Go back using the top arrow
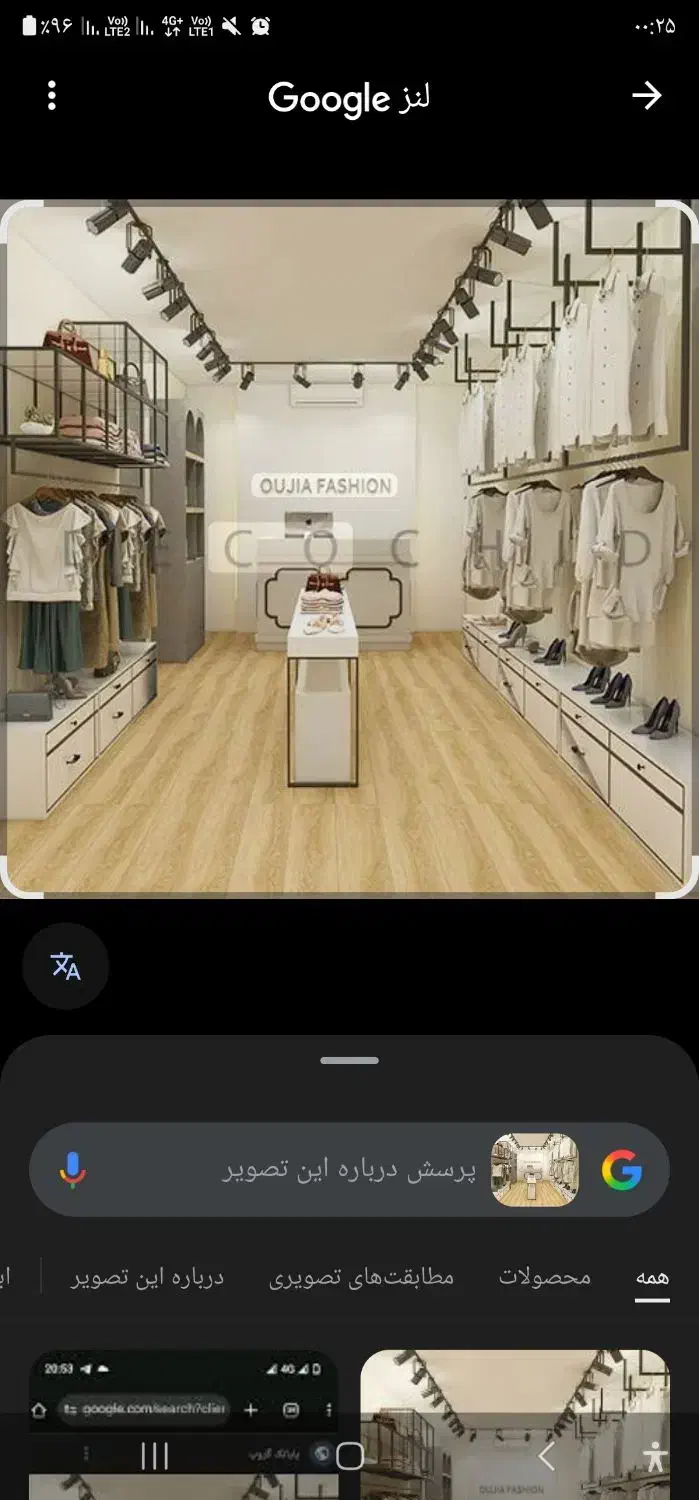Image resolution: width=699 pixels, height=1500 pixels. (x=647, y=96)
